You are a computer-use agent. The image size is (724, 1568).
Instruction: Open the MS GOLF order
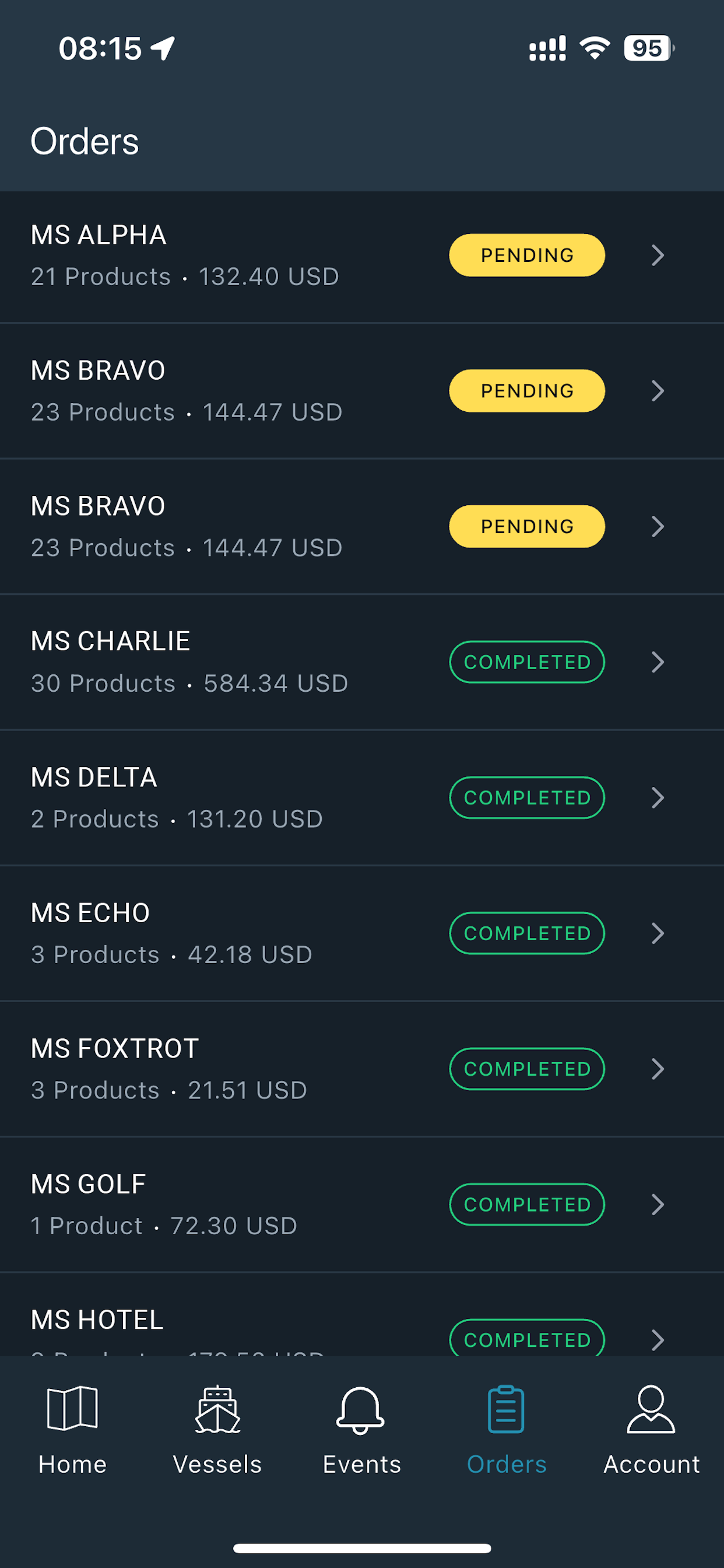362,1205
